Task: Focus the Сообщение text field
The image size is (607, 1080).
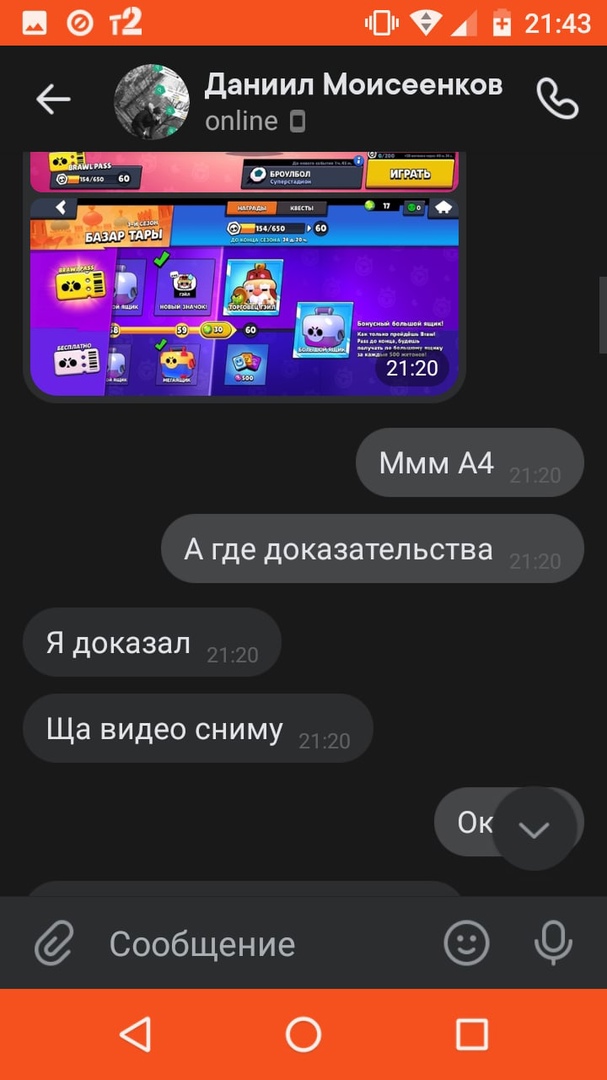Action: [260, 944]
